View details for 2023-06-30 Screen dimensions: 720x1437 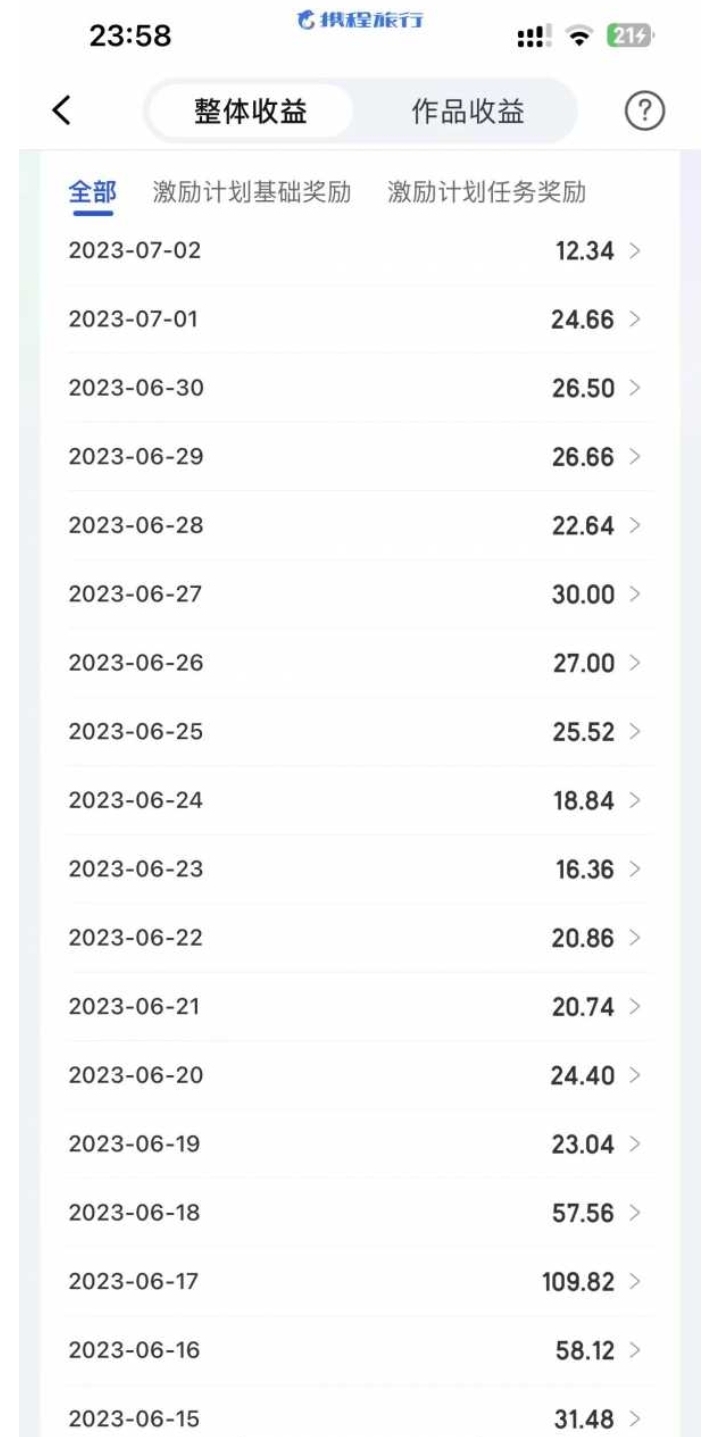pos(360,388)
